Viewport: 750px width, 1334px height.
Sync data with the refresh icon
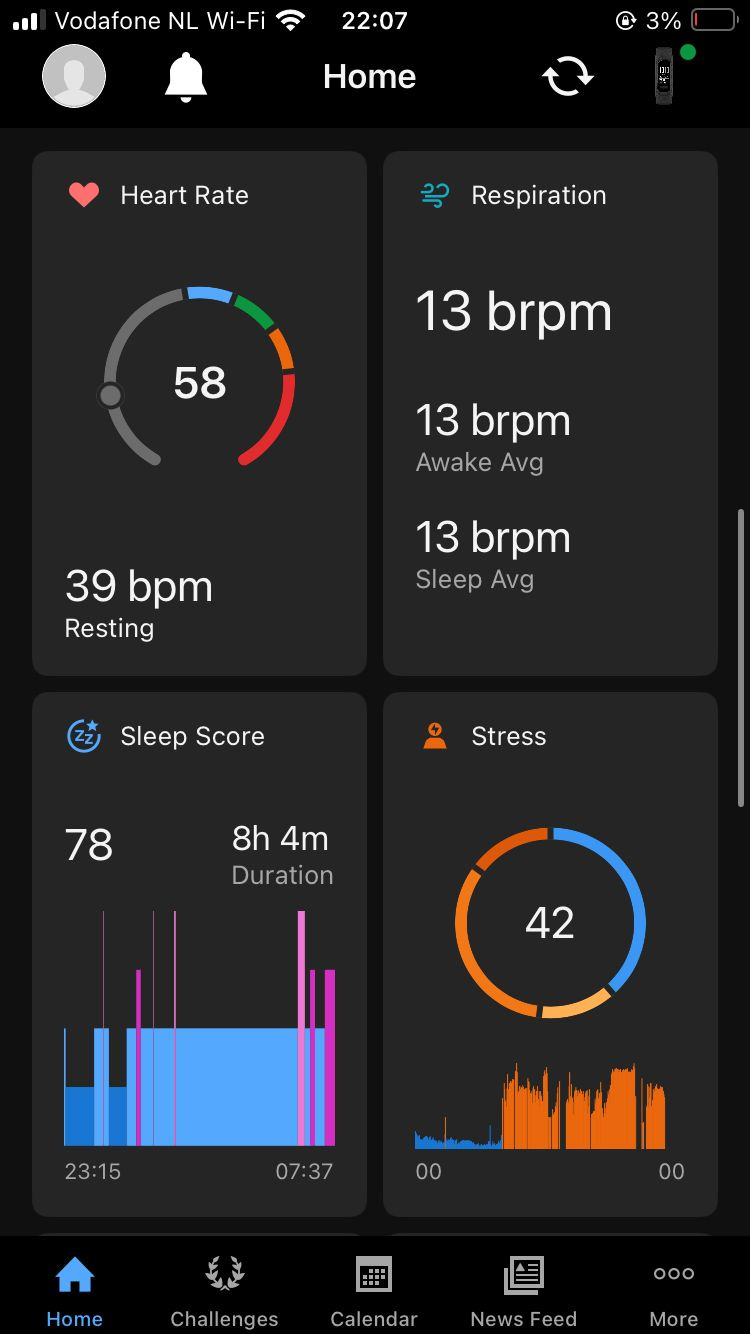click(x=568, y=77)
